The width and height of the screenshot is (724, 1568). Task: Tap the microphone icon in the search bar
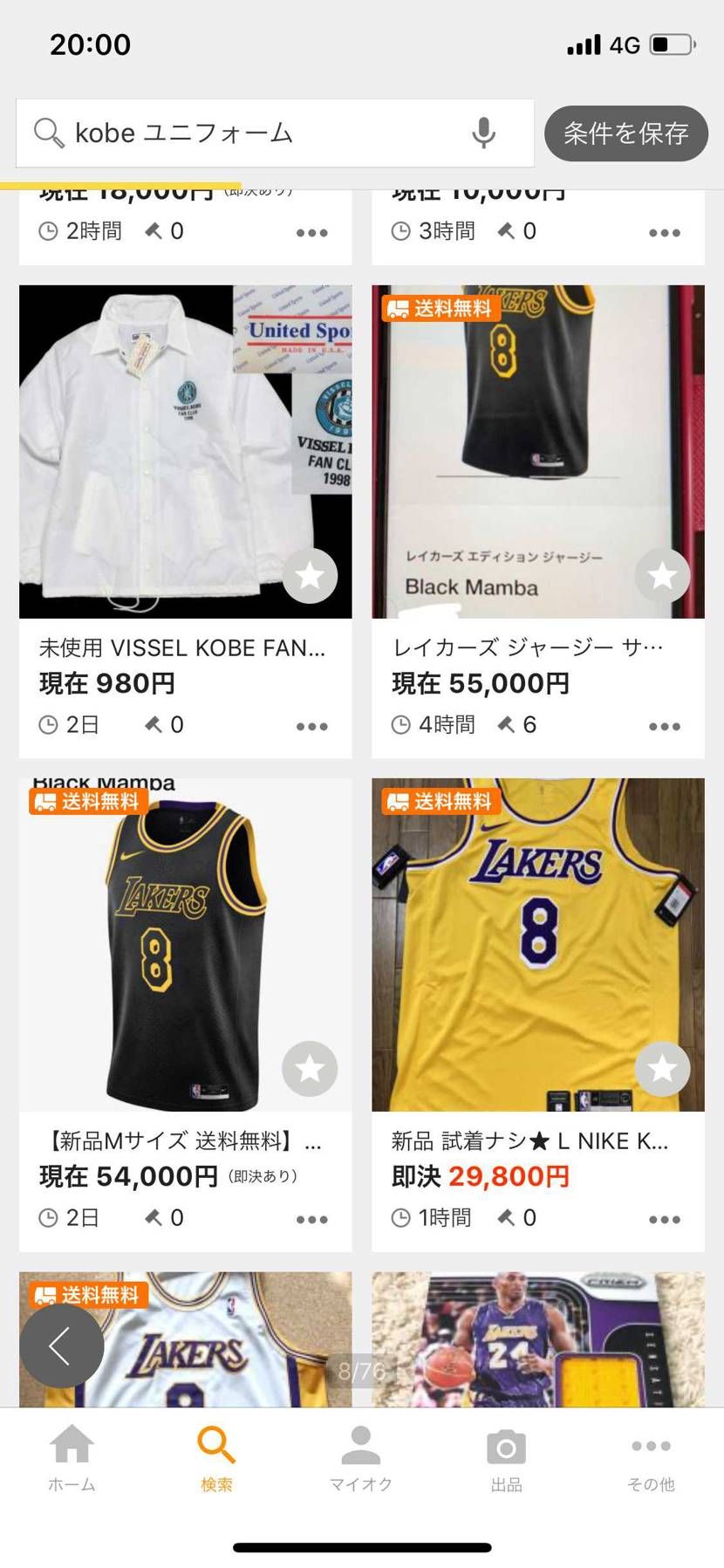(481, 133)
